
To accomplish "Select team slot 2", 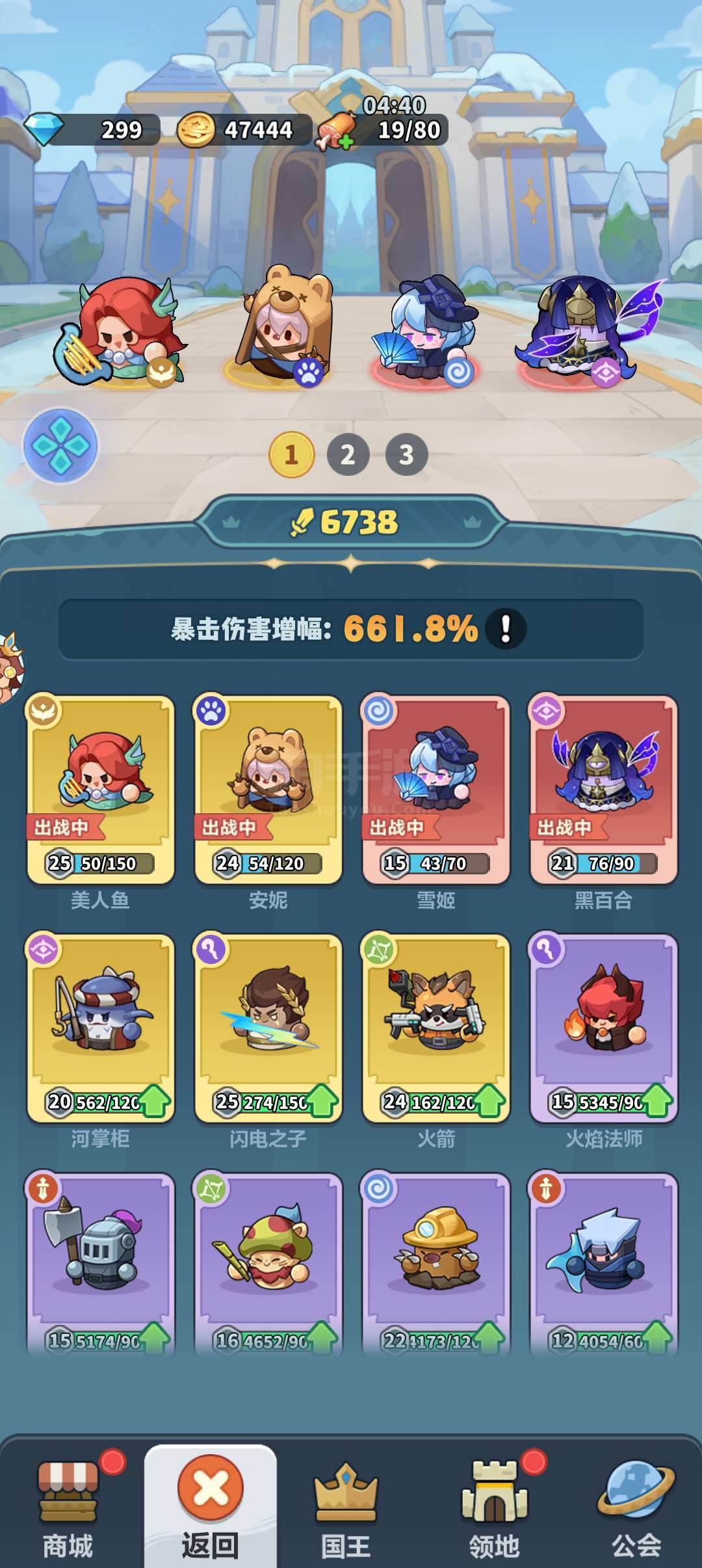I will (348, 454).
